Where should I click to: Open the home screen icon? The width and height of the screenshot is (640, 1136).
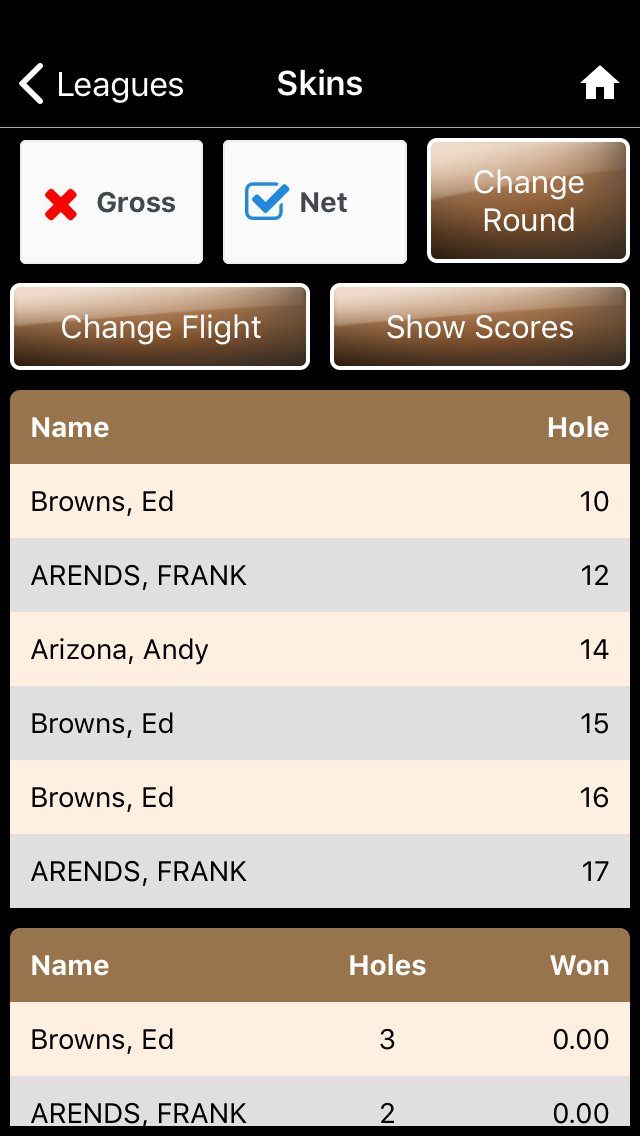point(599,85)
